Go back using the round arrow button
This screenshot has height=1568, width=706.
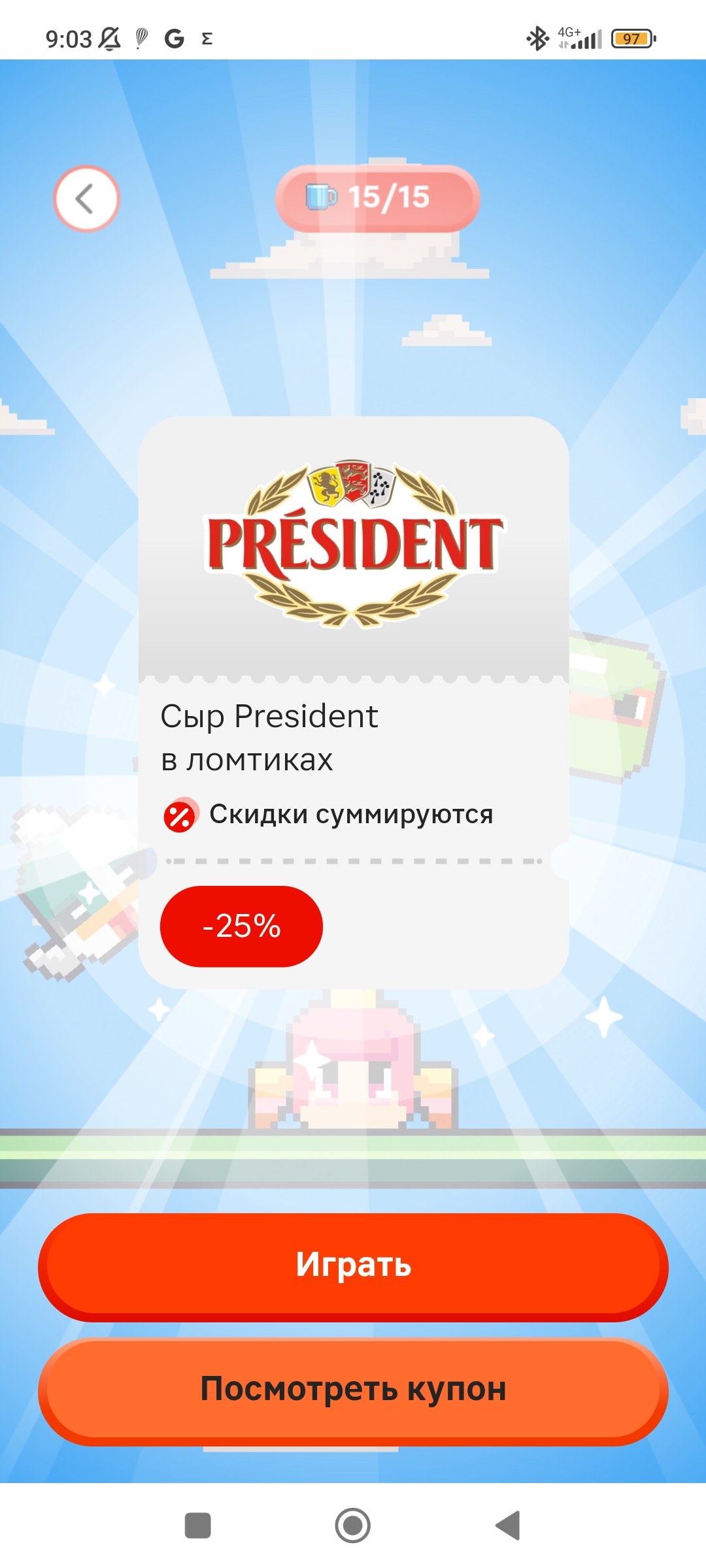[86, 199]
